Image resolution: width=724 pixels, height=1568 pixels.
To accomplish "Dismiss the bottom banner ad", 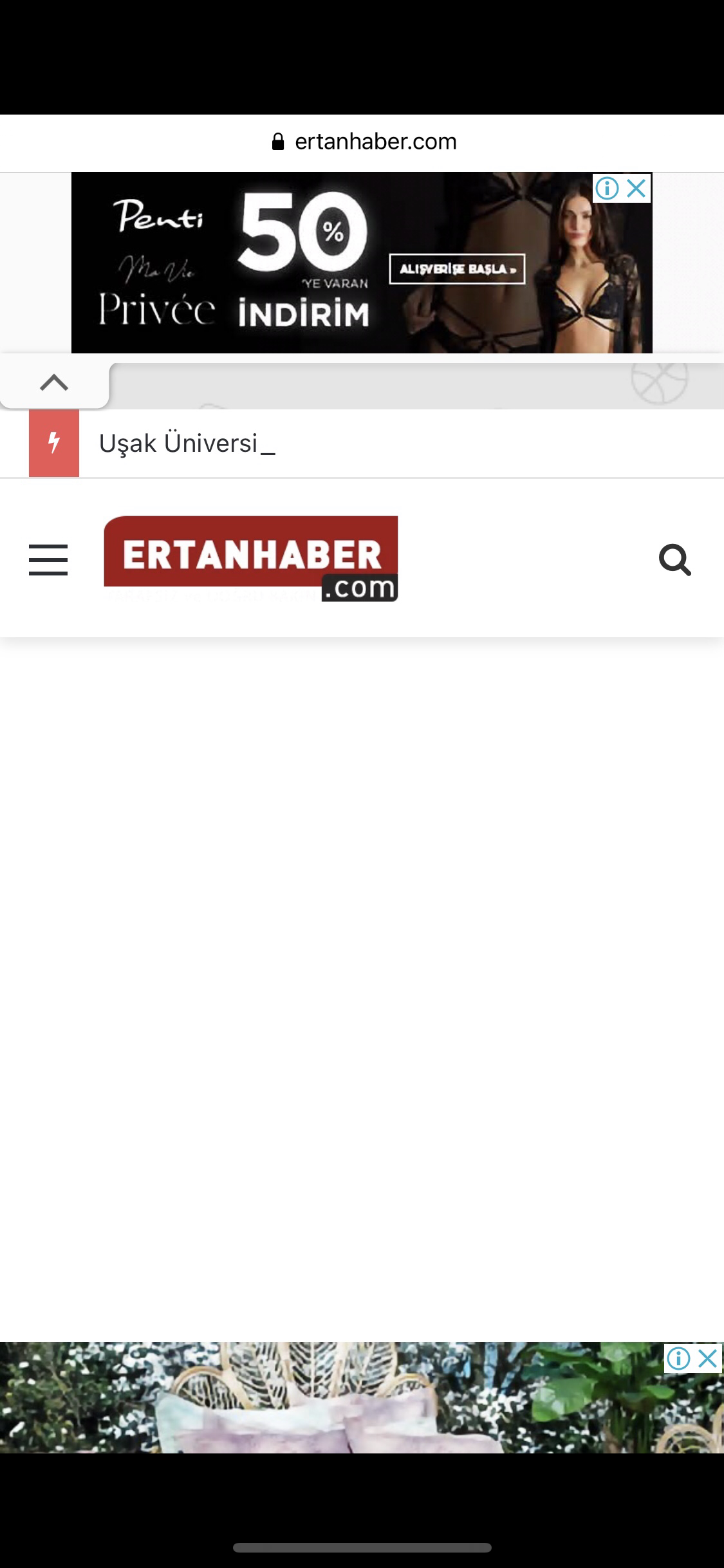I will [707, 1358].
